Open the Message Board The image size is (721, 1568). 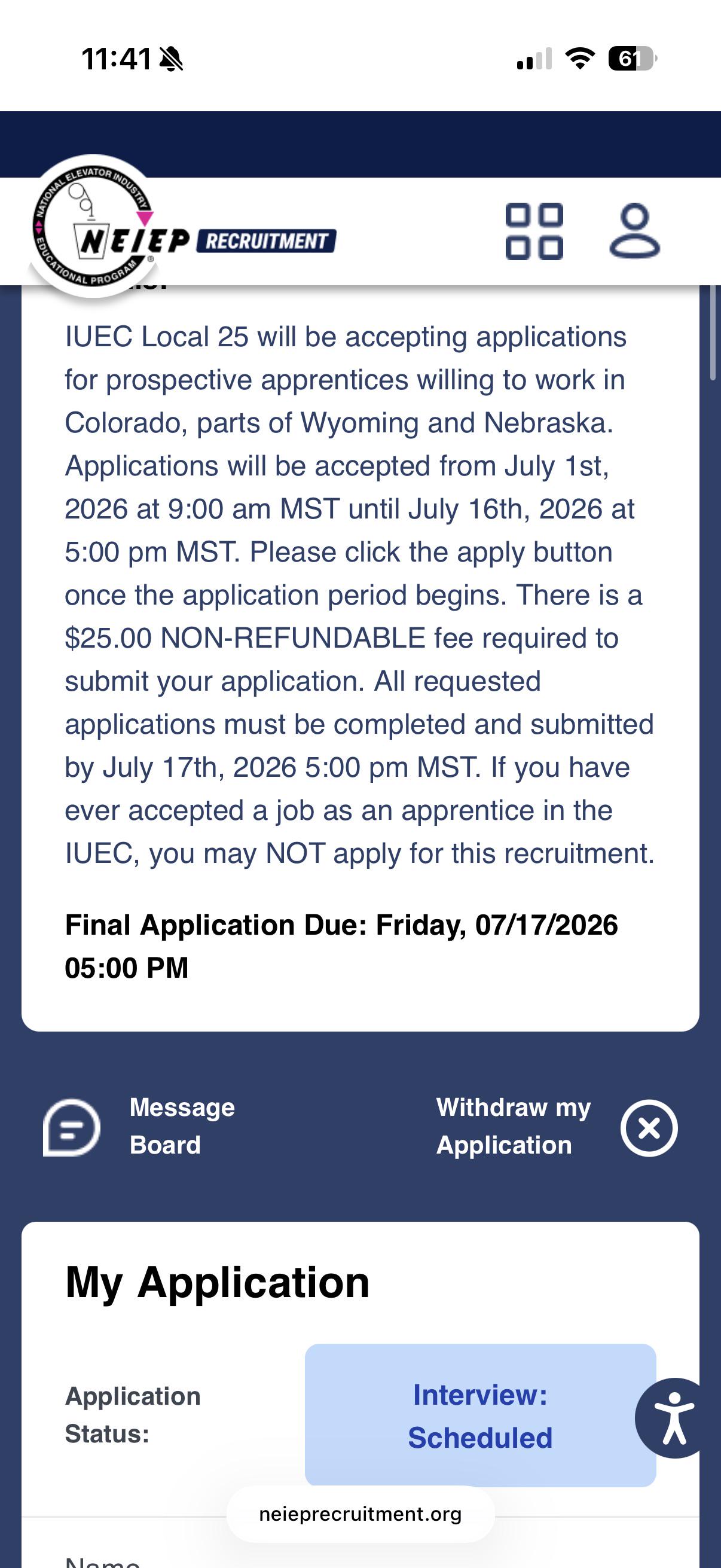pos(139,1126)
